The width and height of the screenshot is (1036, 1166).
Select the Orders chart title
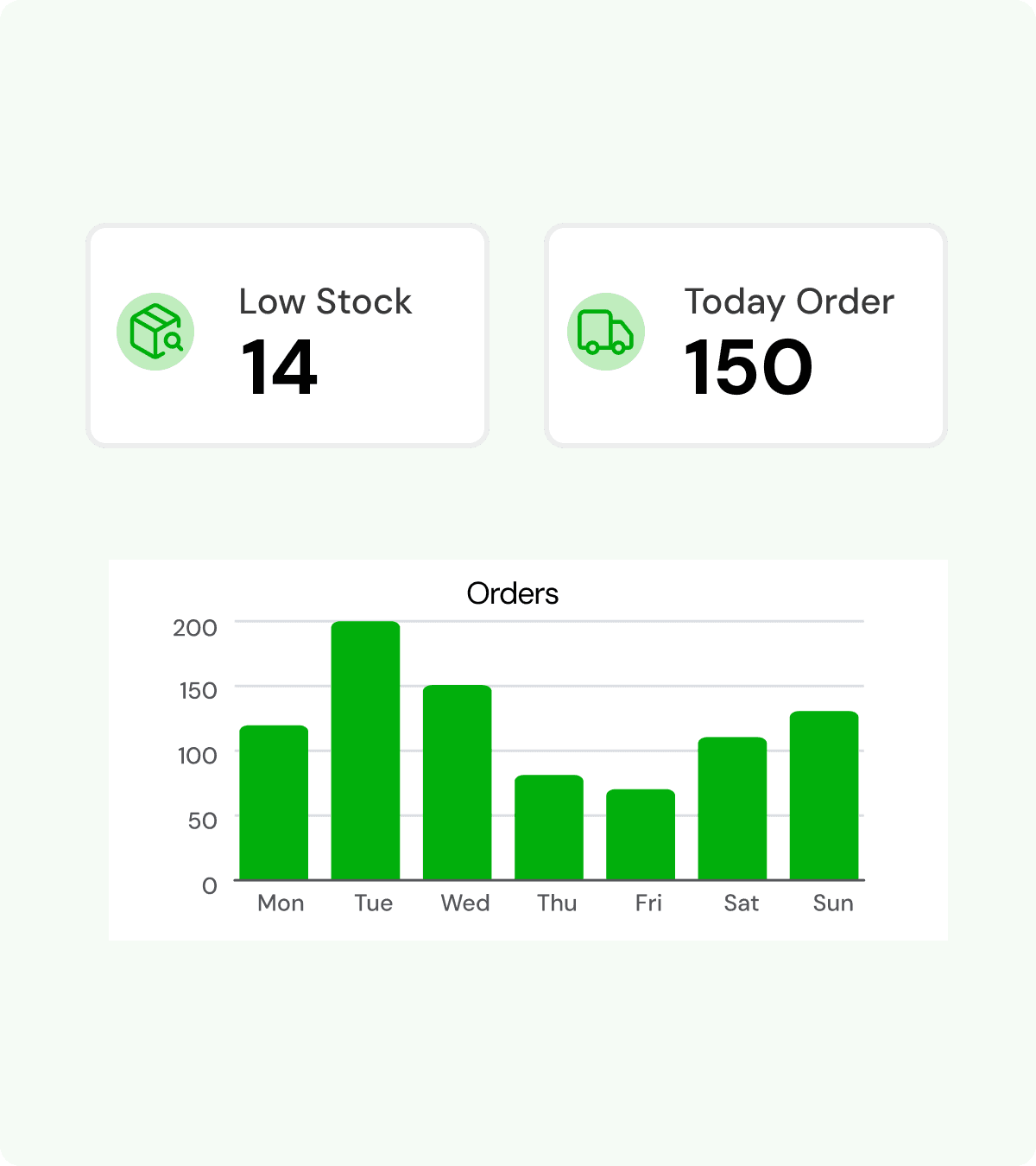[513, 593]
